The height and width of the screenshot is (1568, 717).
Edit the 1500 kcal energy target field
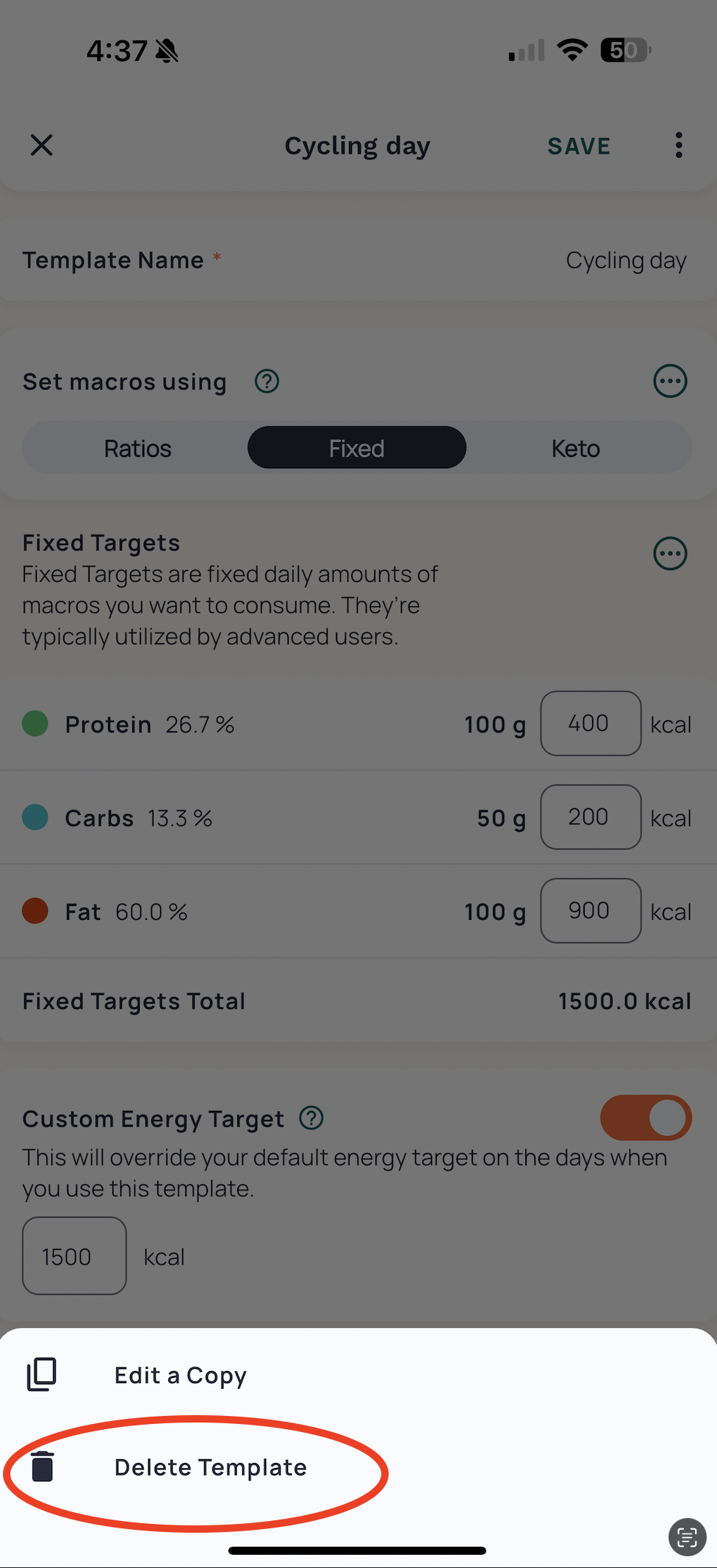pos(74,1256)
